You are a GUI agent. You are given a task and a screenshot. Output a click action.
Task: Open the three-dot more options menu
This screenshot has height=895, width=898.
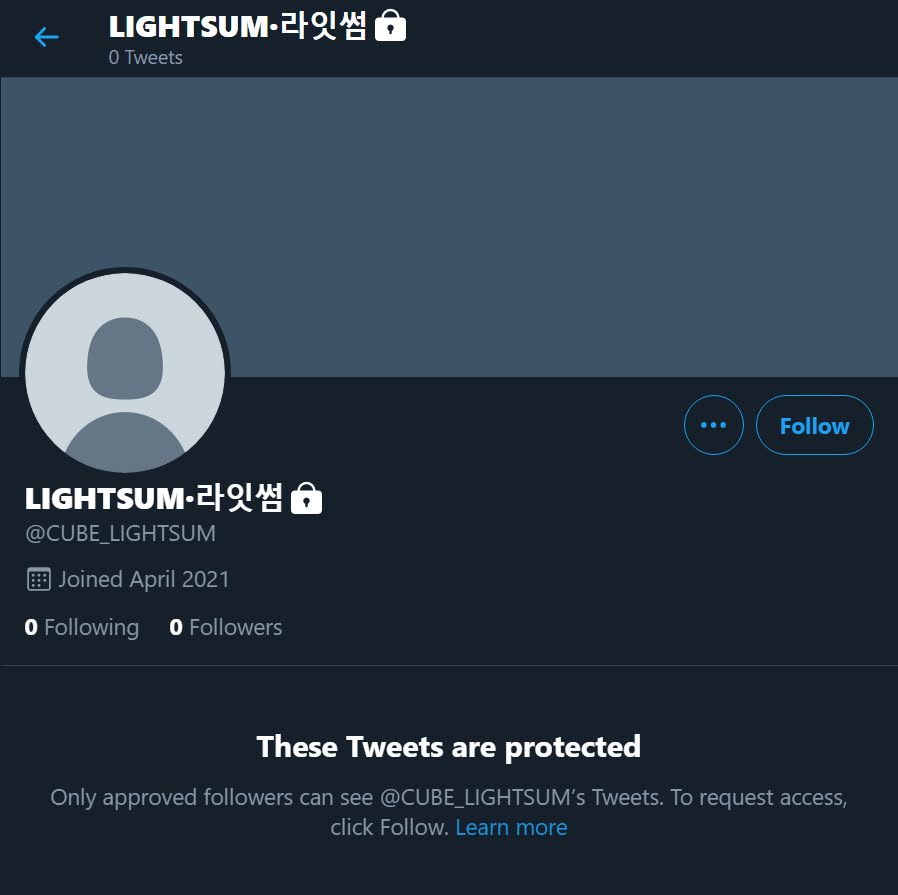714,425
